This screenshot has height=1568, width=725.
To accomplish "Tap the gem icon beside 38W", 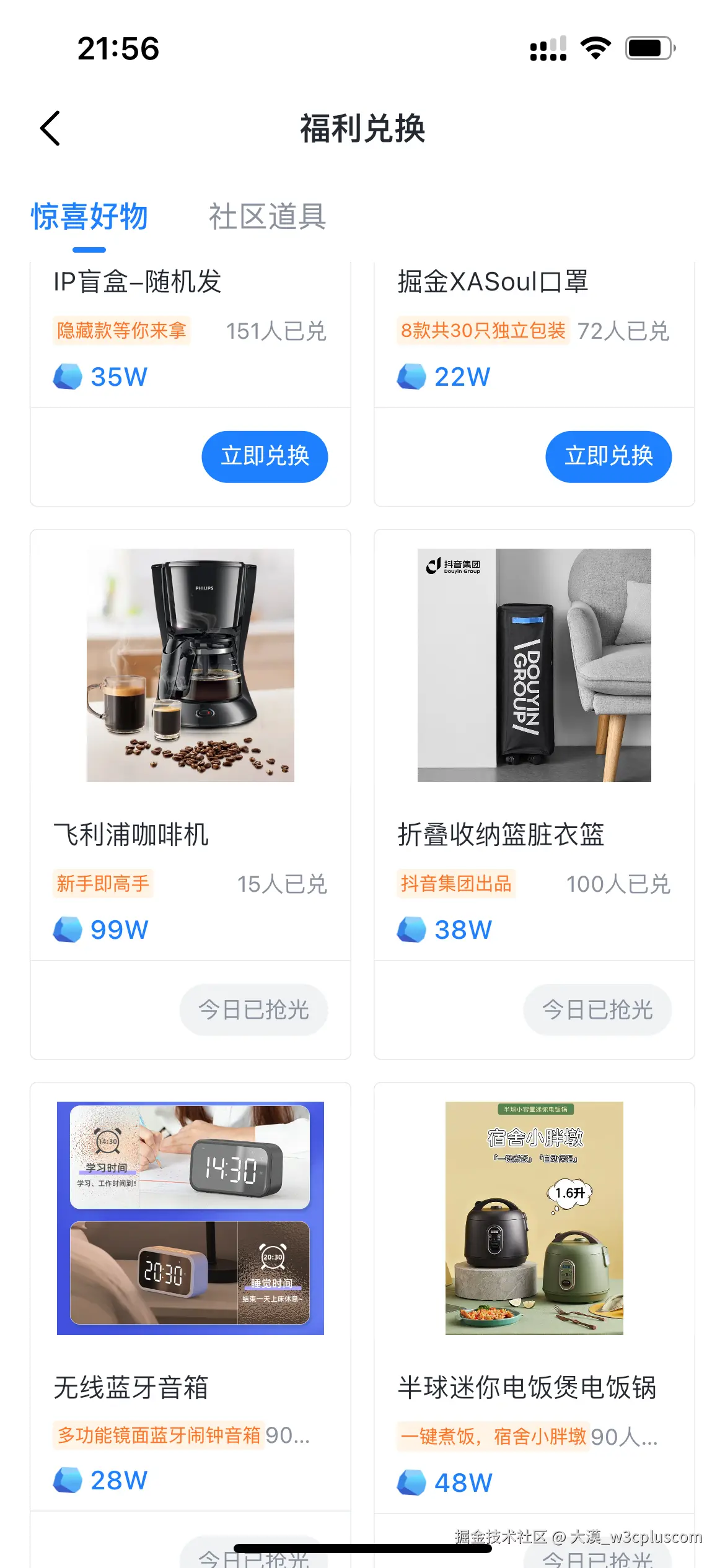I will [411, 929].
